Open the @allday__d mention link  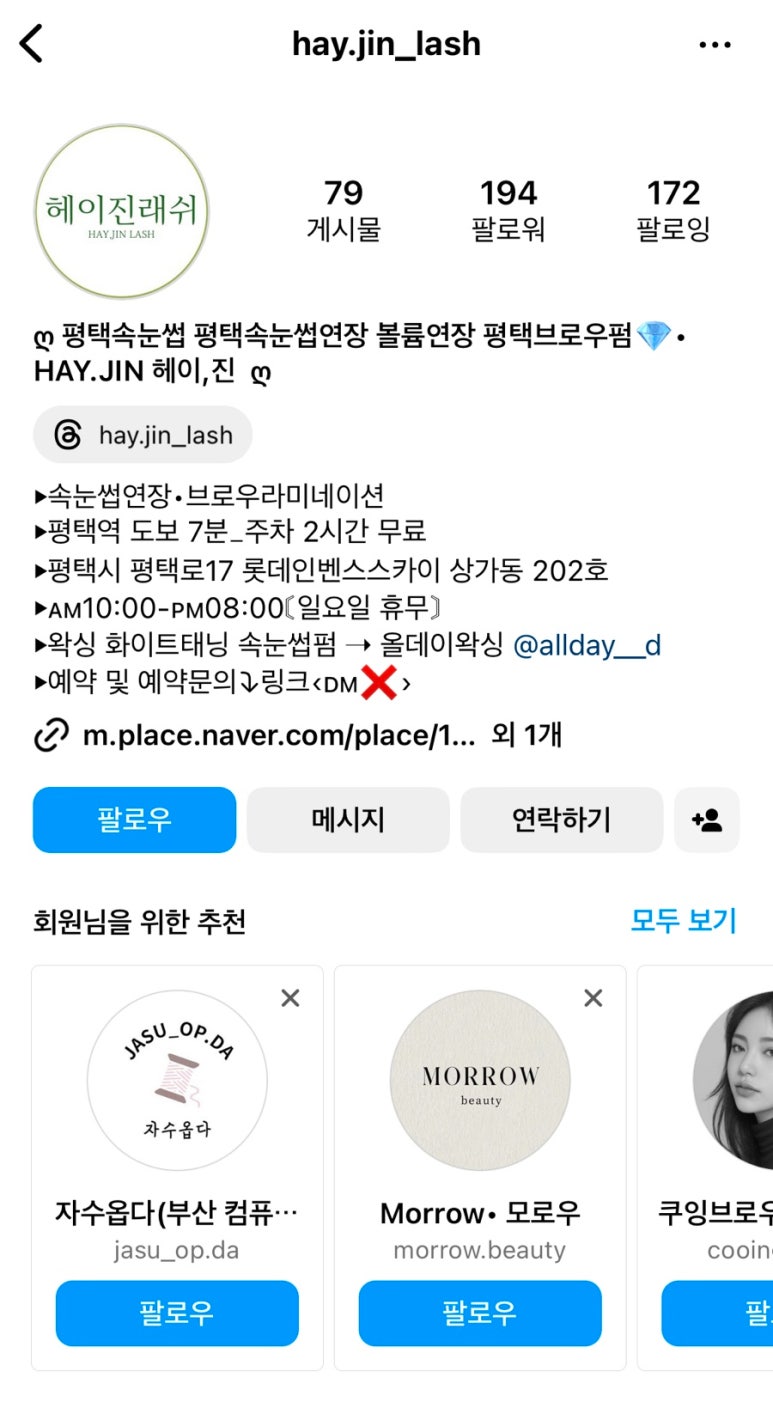(587, 646)
